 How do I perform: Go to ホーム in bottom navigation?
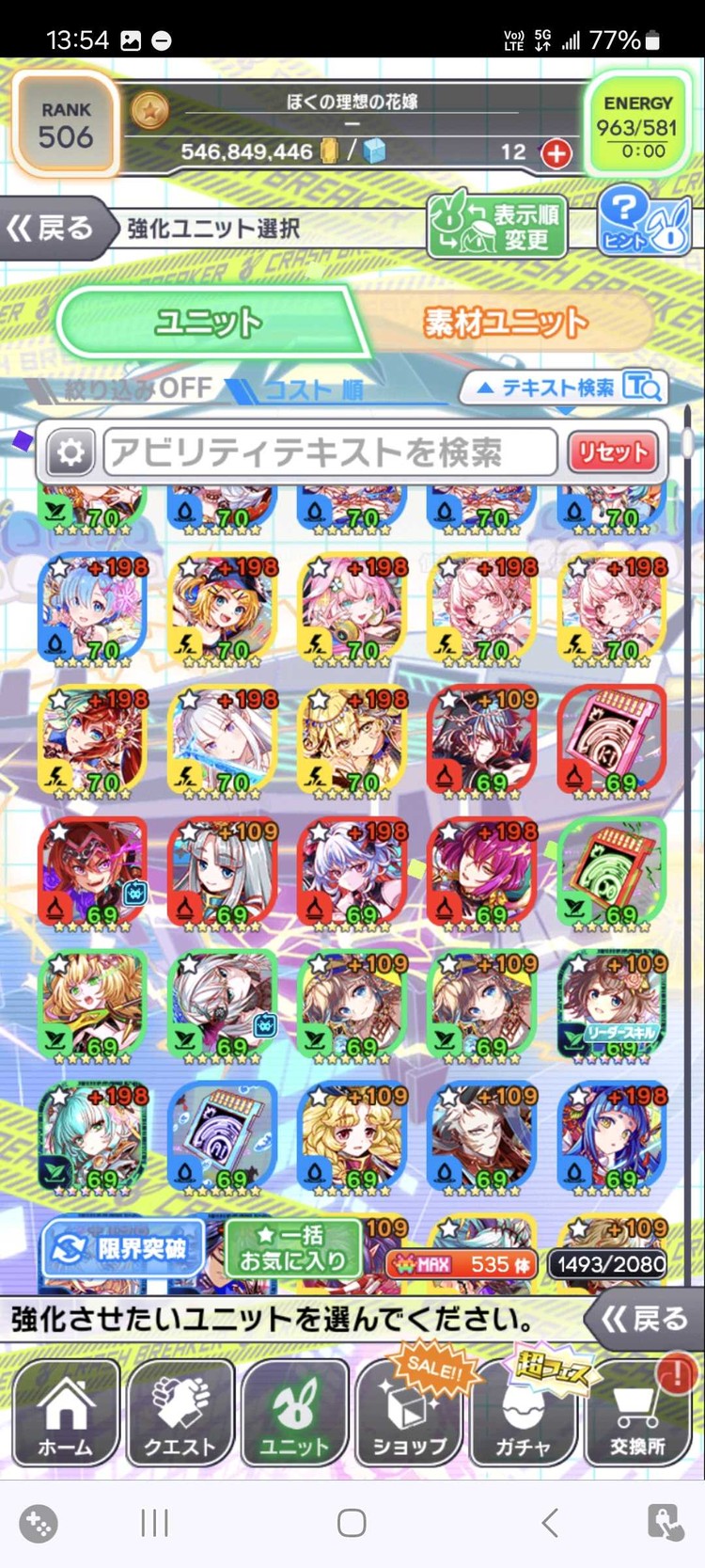66,1414
